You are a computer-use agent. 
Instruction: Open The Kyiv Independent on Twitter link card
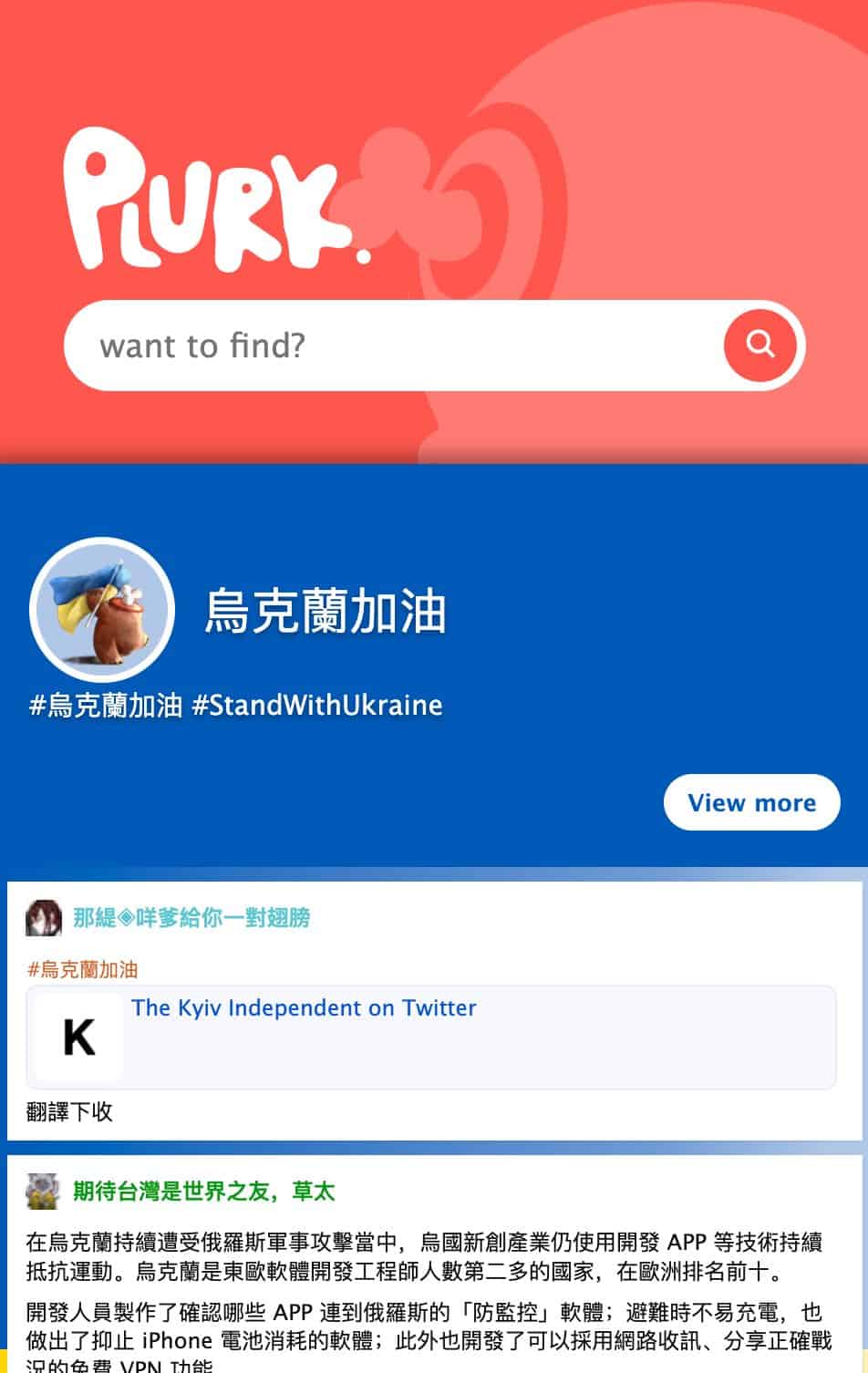(x=430, y=1037)
